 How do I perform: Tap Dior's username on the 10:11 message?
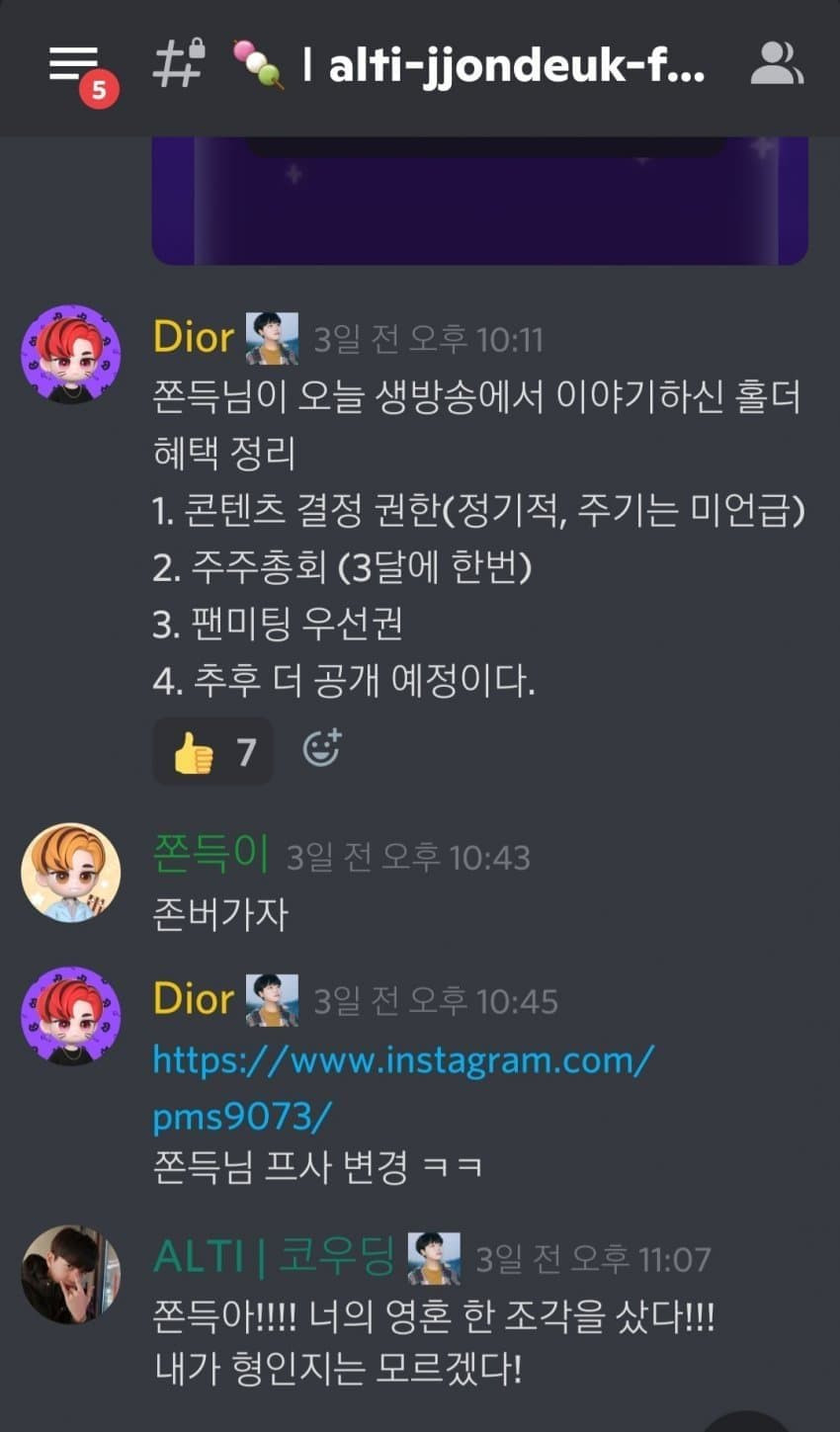point(194,338)
